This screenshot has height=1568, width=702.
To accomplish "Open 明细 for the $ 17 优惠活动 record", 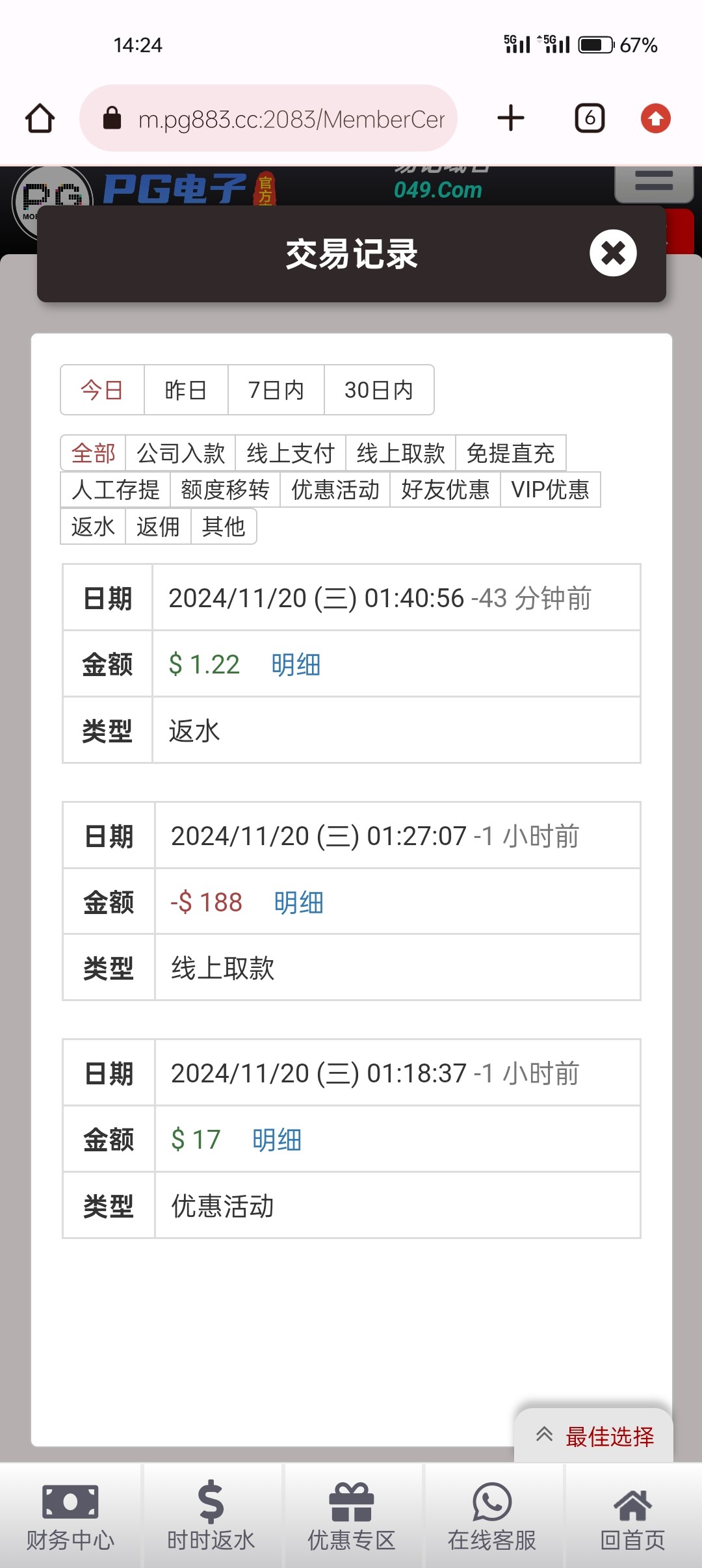I will tap(277, 1140).
